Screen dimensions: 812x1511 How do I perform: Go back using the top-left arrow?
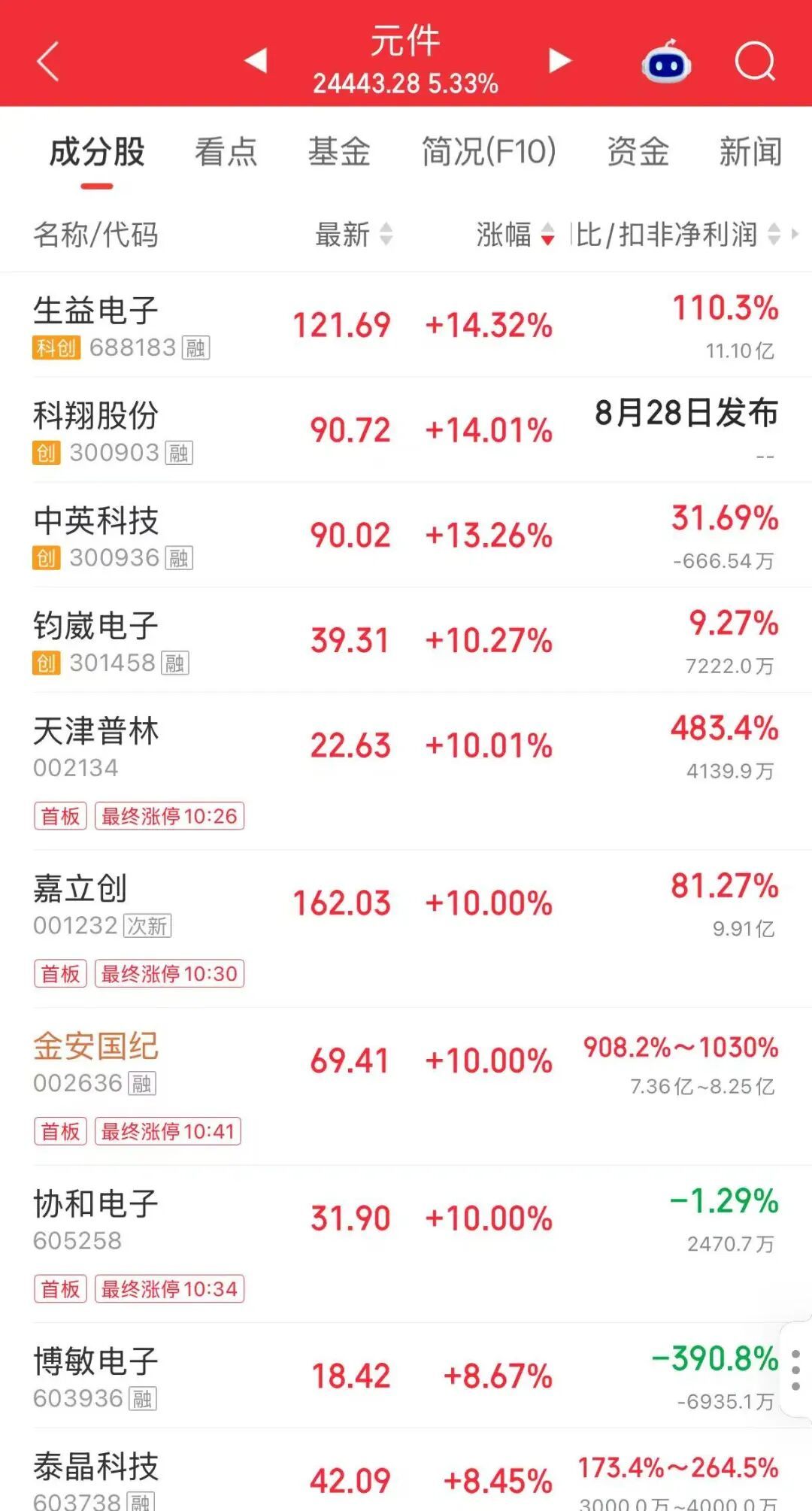click(x=48, y=62)
